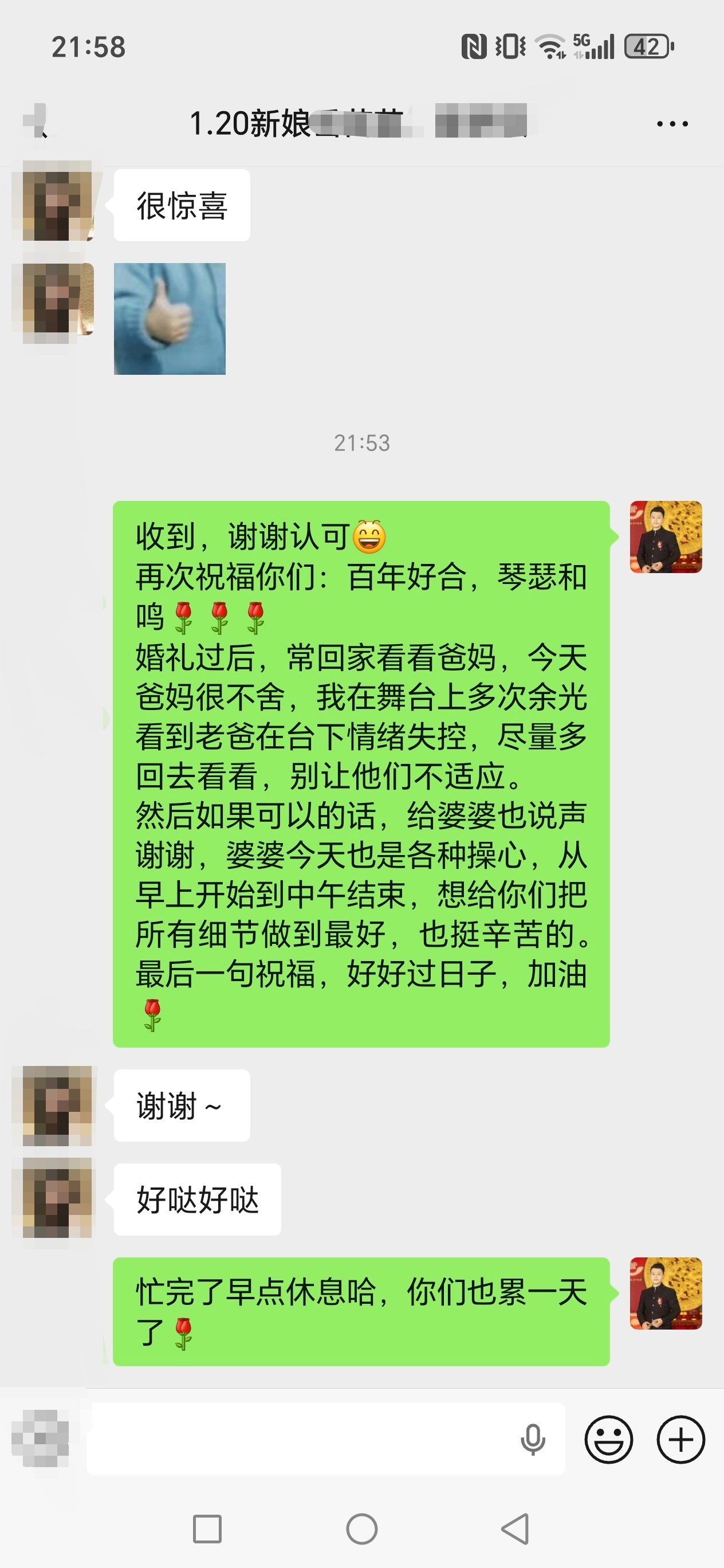
Task: Open the avatar beside the 收到，谢谢认可 message
Action: [666, 537]
